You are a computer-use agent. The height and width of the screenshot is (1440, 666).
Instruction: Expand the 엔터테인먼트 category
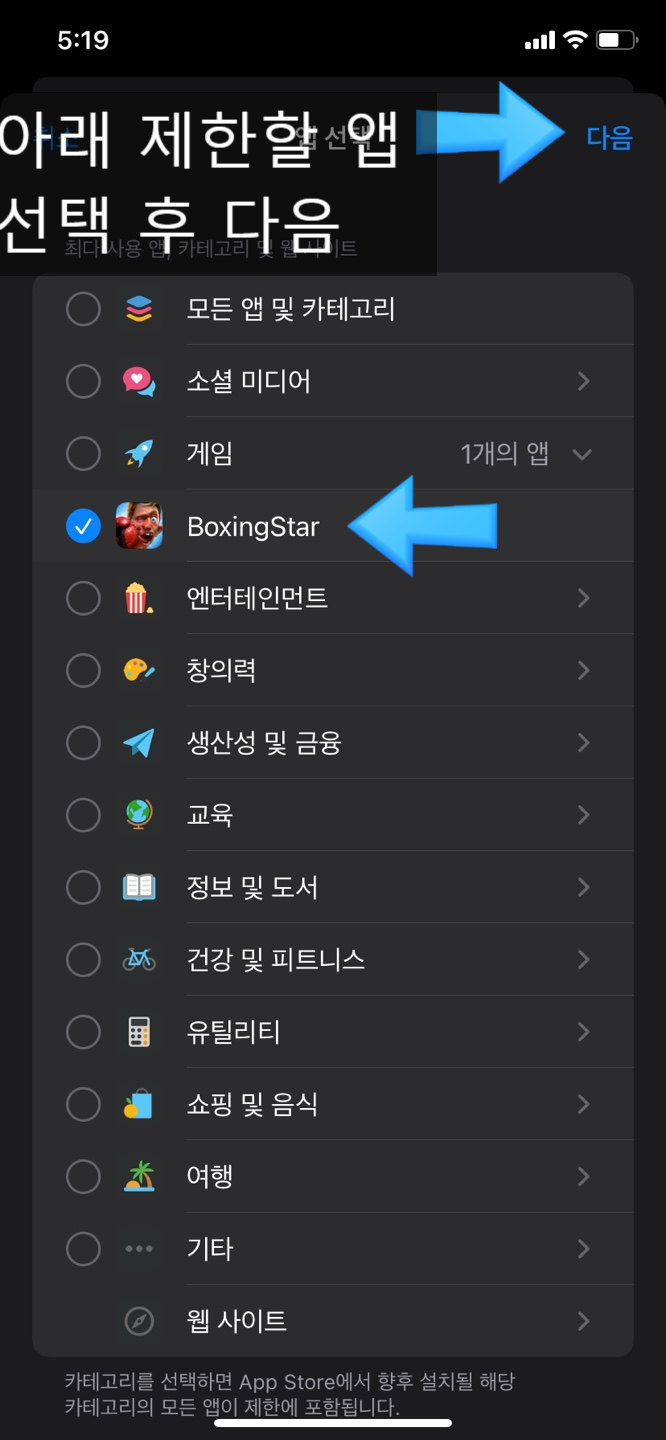(x=583, y=598)
